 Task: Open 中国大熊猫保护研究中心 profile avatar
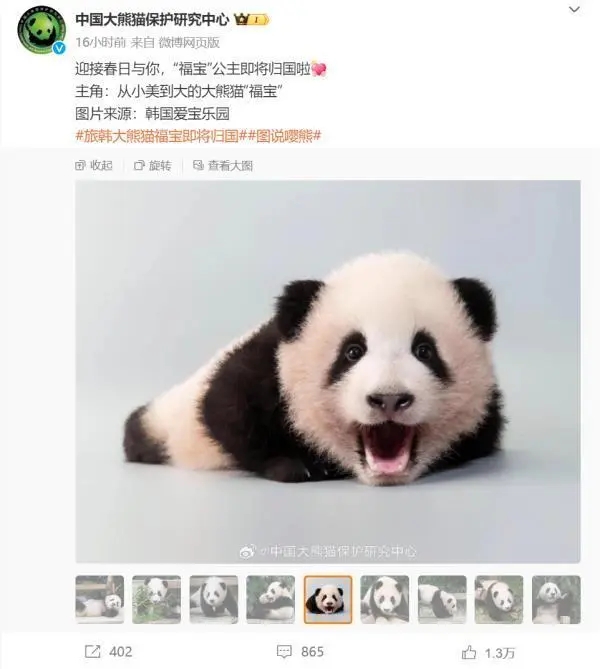point(42,29)
